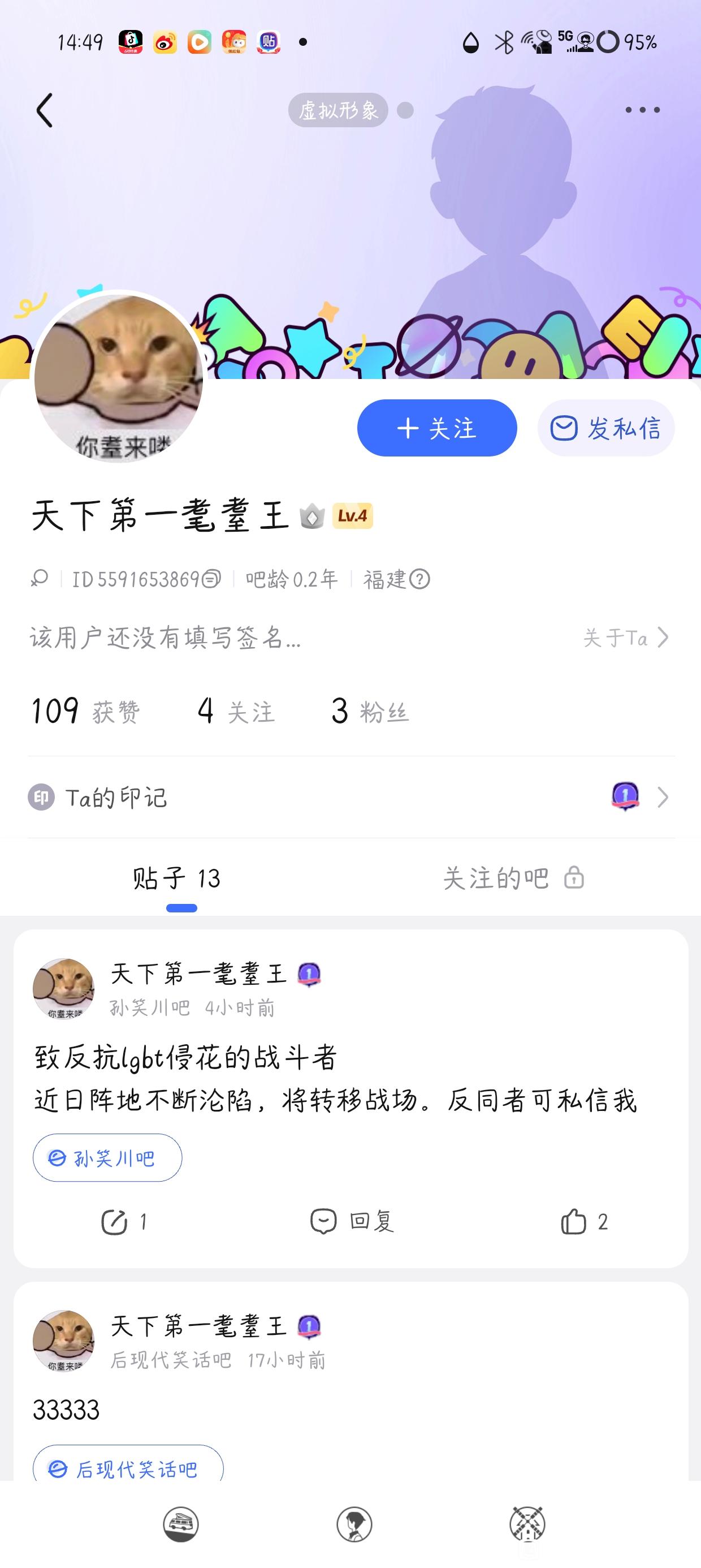Send a private message via 发私信
Viewport: 701px width, 1568px height.
[x=605, y=428]
